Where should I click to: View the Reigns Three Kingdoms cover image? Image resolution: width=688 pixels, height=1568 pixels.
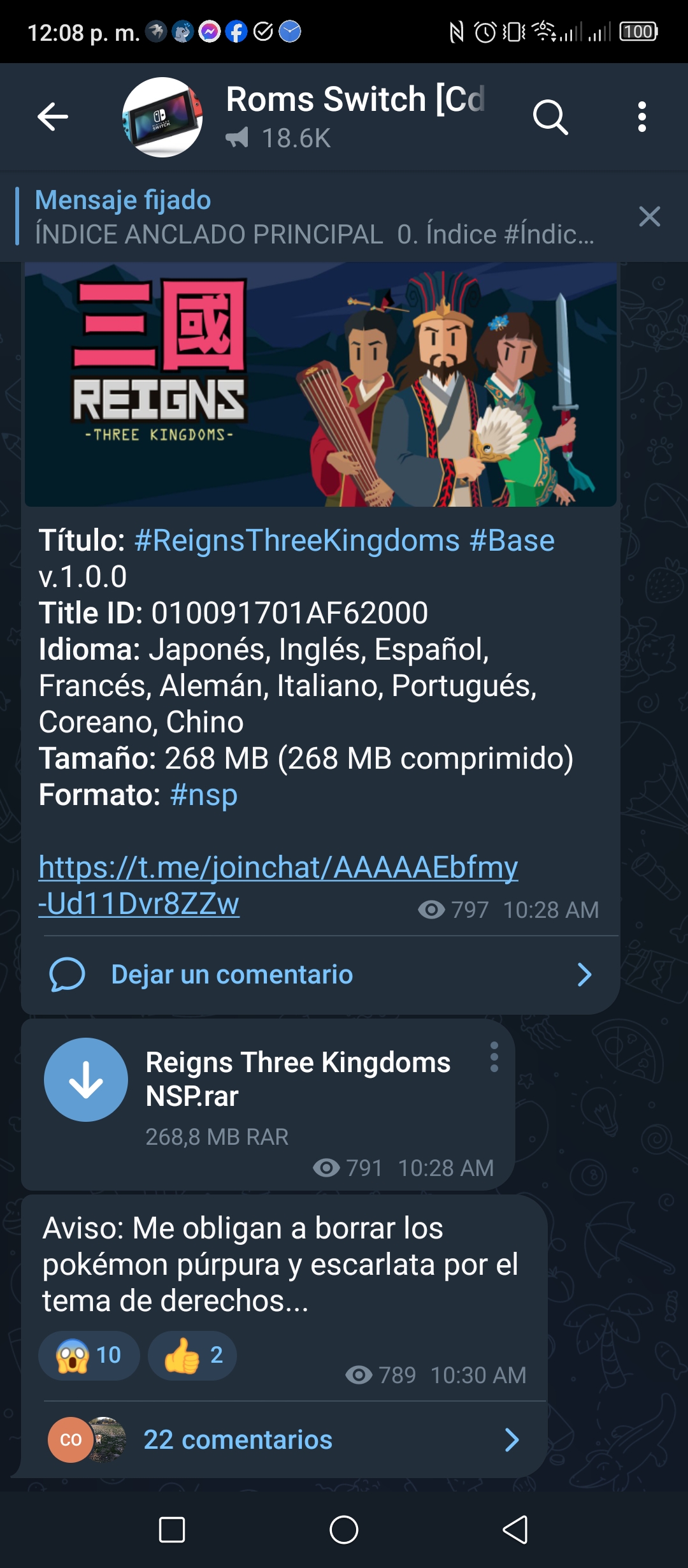click(320, 384)
